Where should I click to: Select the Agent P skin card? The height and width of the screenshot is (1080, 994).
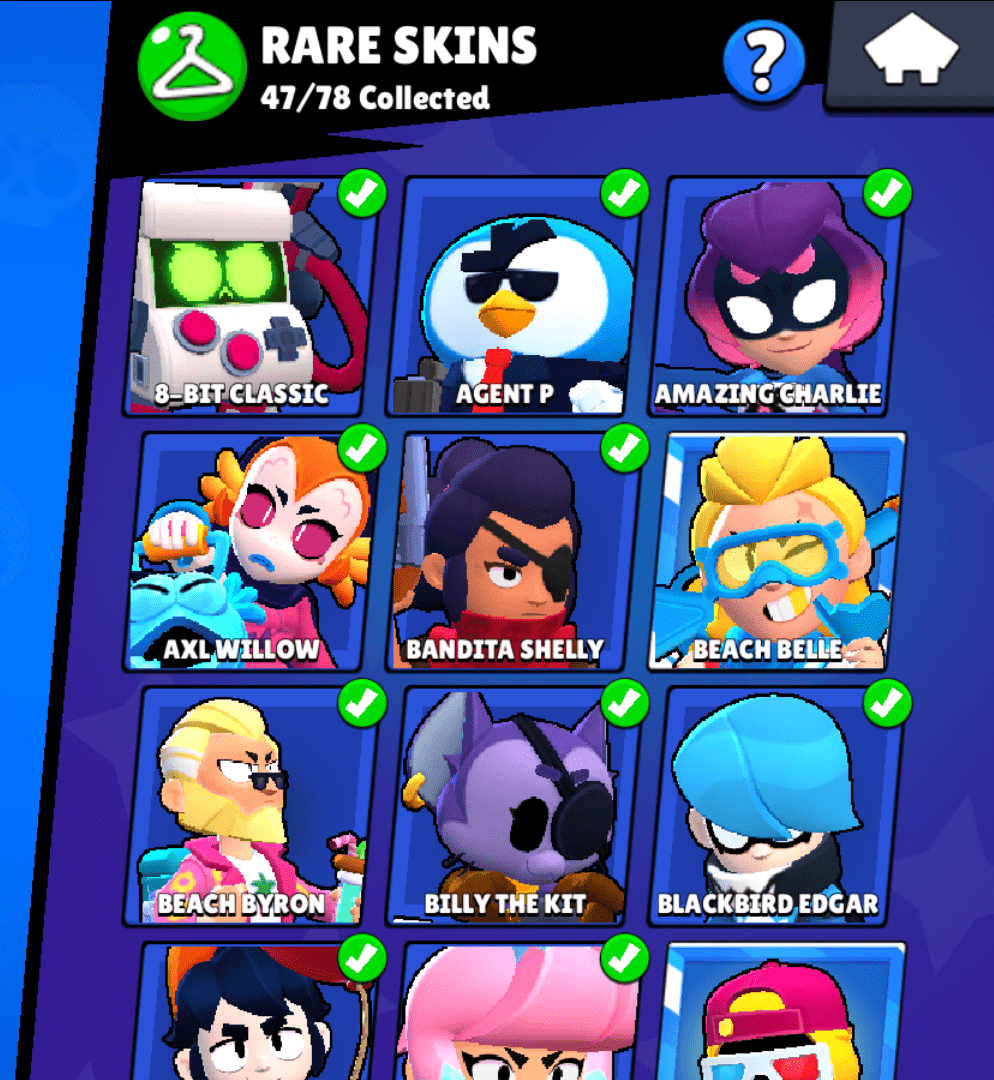pyautogui.click(x=512, y=296)
